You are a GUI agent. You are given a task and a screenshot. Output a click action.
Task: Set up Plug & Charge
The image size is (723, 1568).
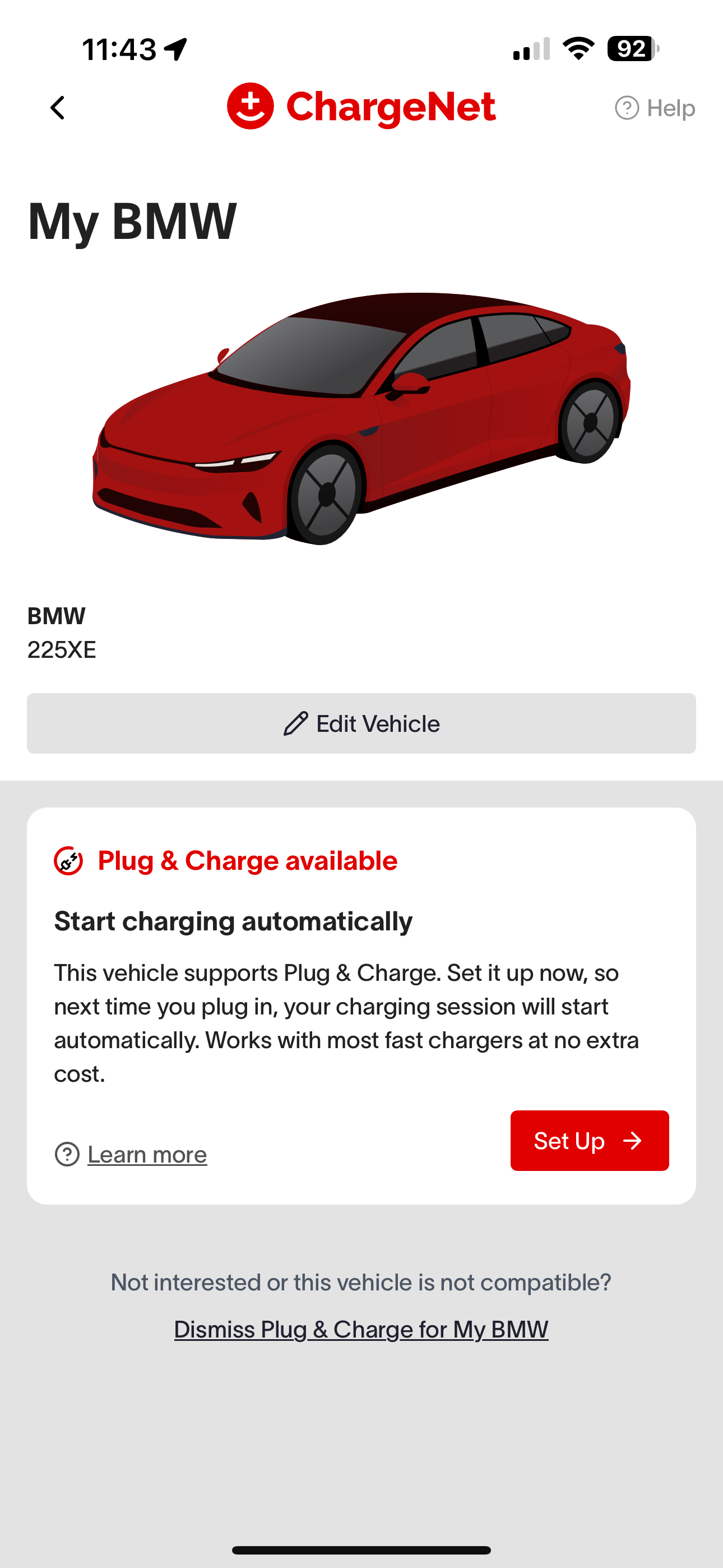pyautogui.click(x=589, y=1140)
